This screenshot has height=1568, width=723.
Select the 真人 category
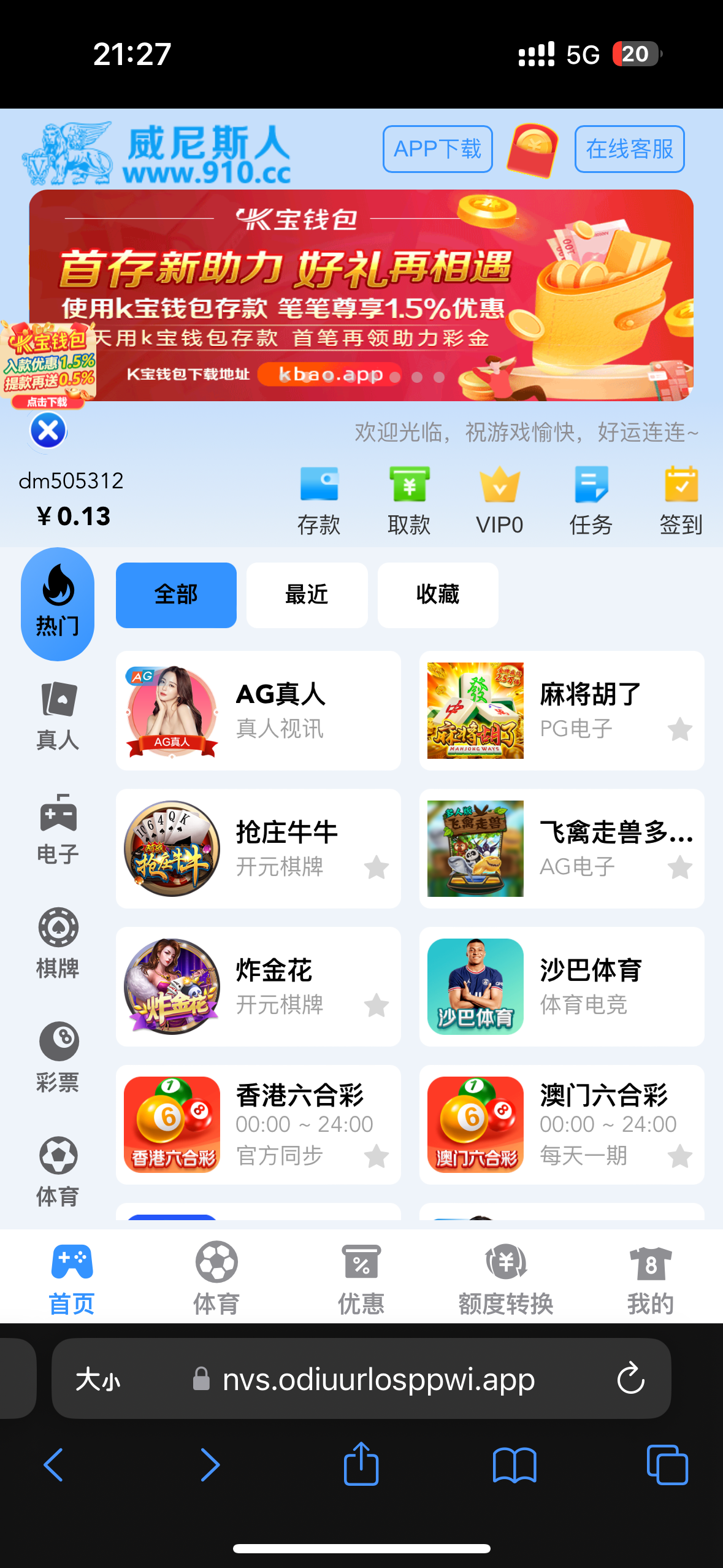tap(58, 715)
